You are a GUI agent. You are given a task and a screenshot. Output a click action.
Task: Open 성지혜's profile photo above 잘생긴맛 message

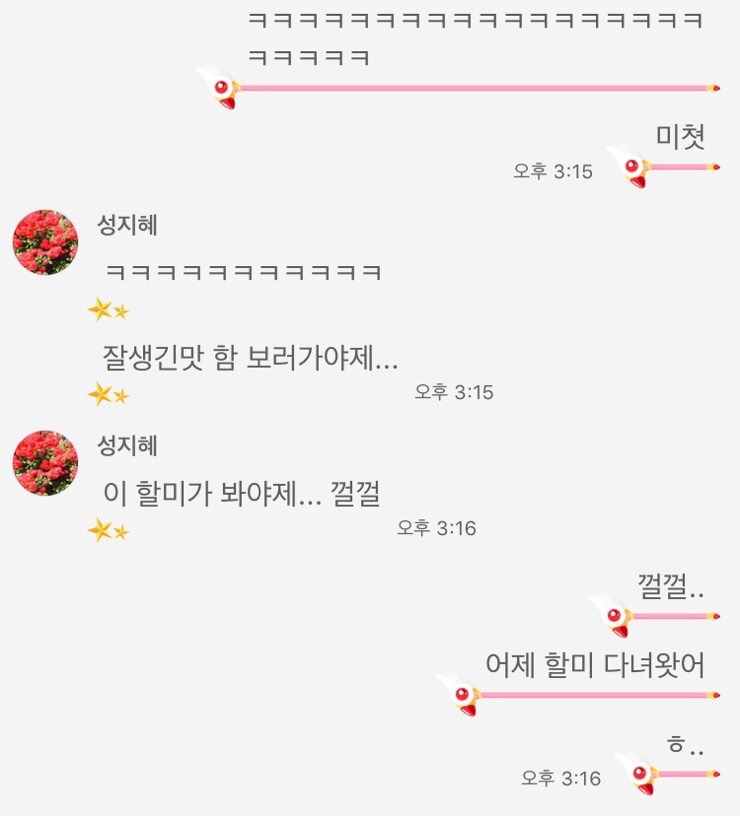coord(45,242)
